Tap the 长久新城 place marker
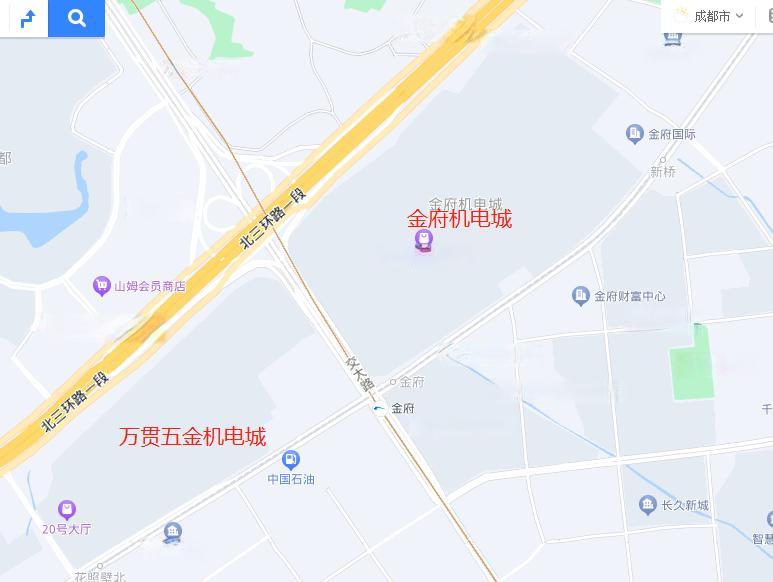 (x=648, y=505)
